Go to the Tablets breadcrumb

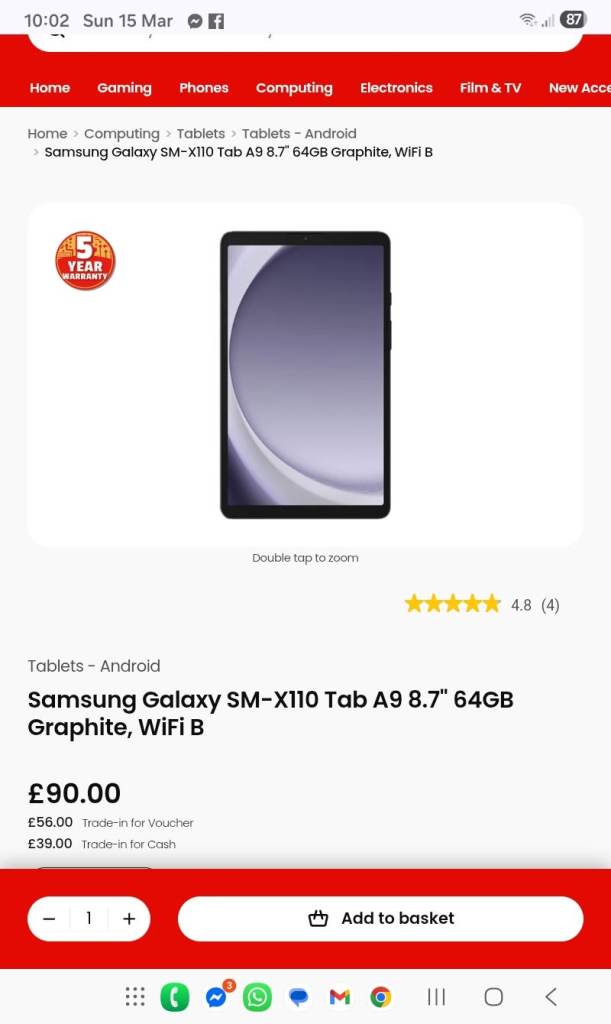(x=201, y=134)
